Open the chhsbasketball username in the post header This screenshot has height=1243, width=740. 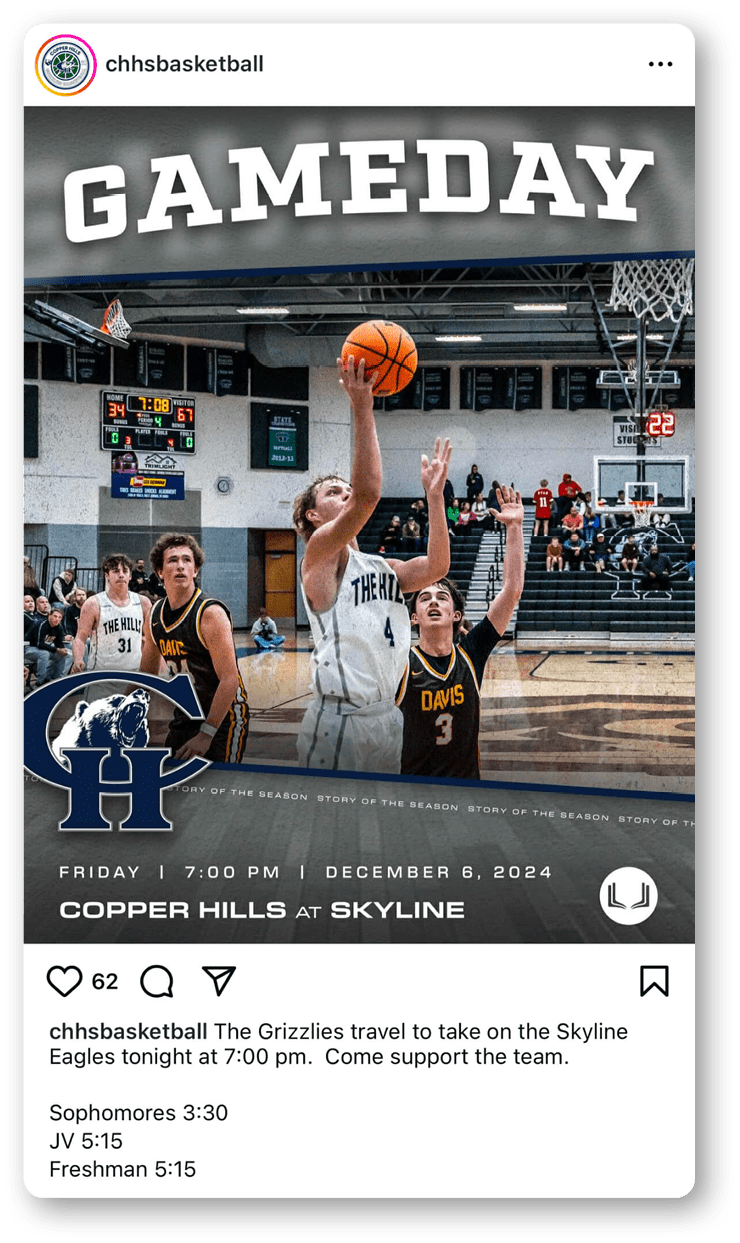(184, 64)
